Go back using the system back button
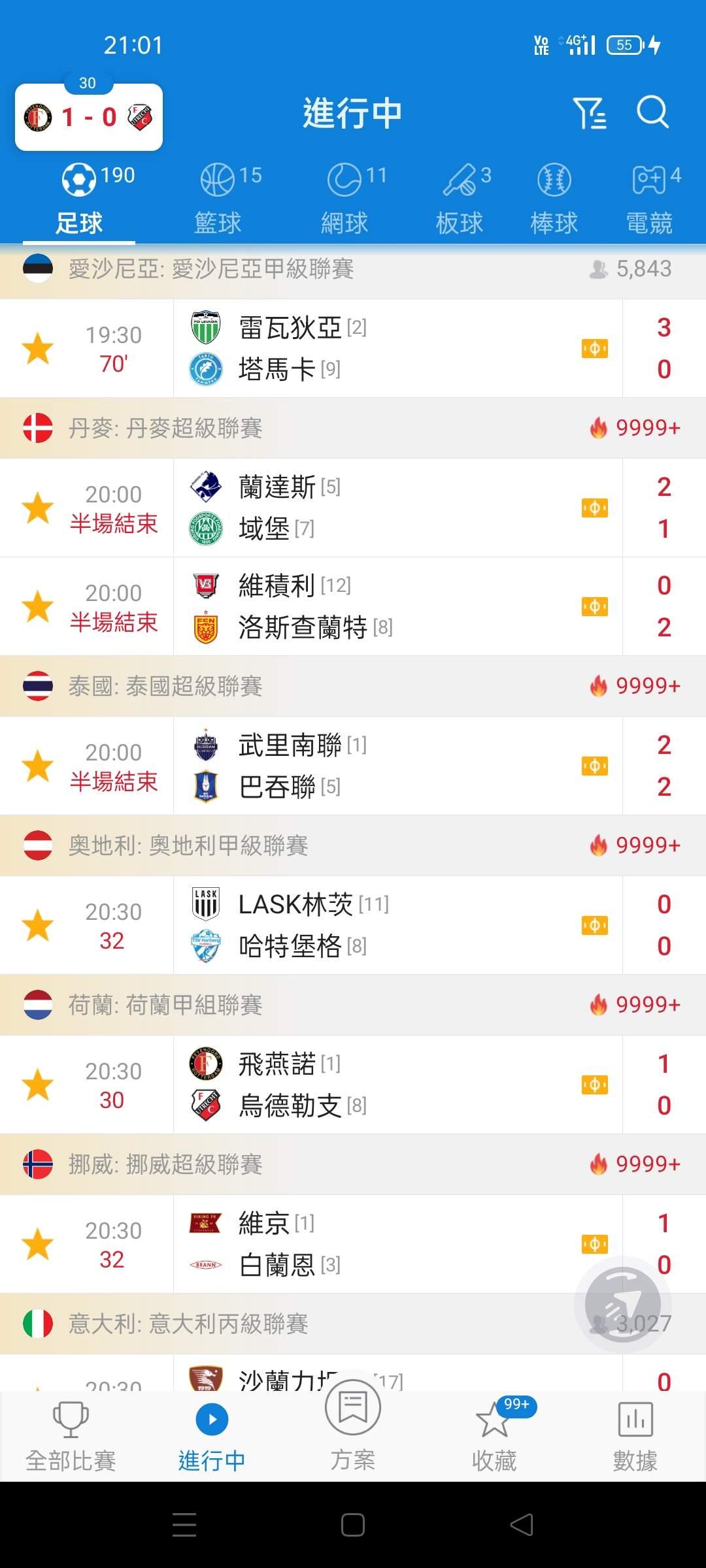706x1568 pixels. [522, 1526]
